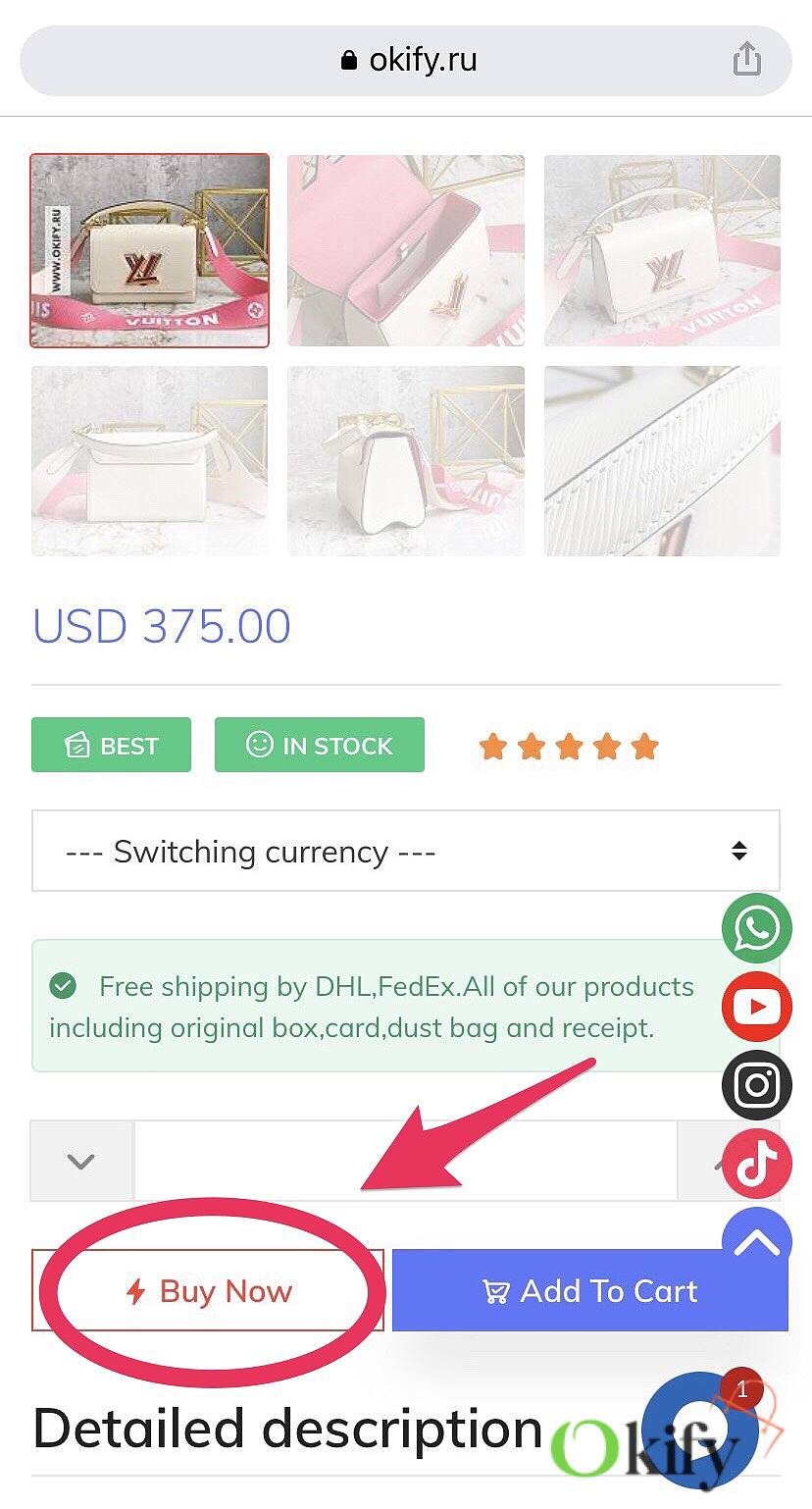Tap the quantity input field
The image size is (812, 1509).
[405, 1161]
